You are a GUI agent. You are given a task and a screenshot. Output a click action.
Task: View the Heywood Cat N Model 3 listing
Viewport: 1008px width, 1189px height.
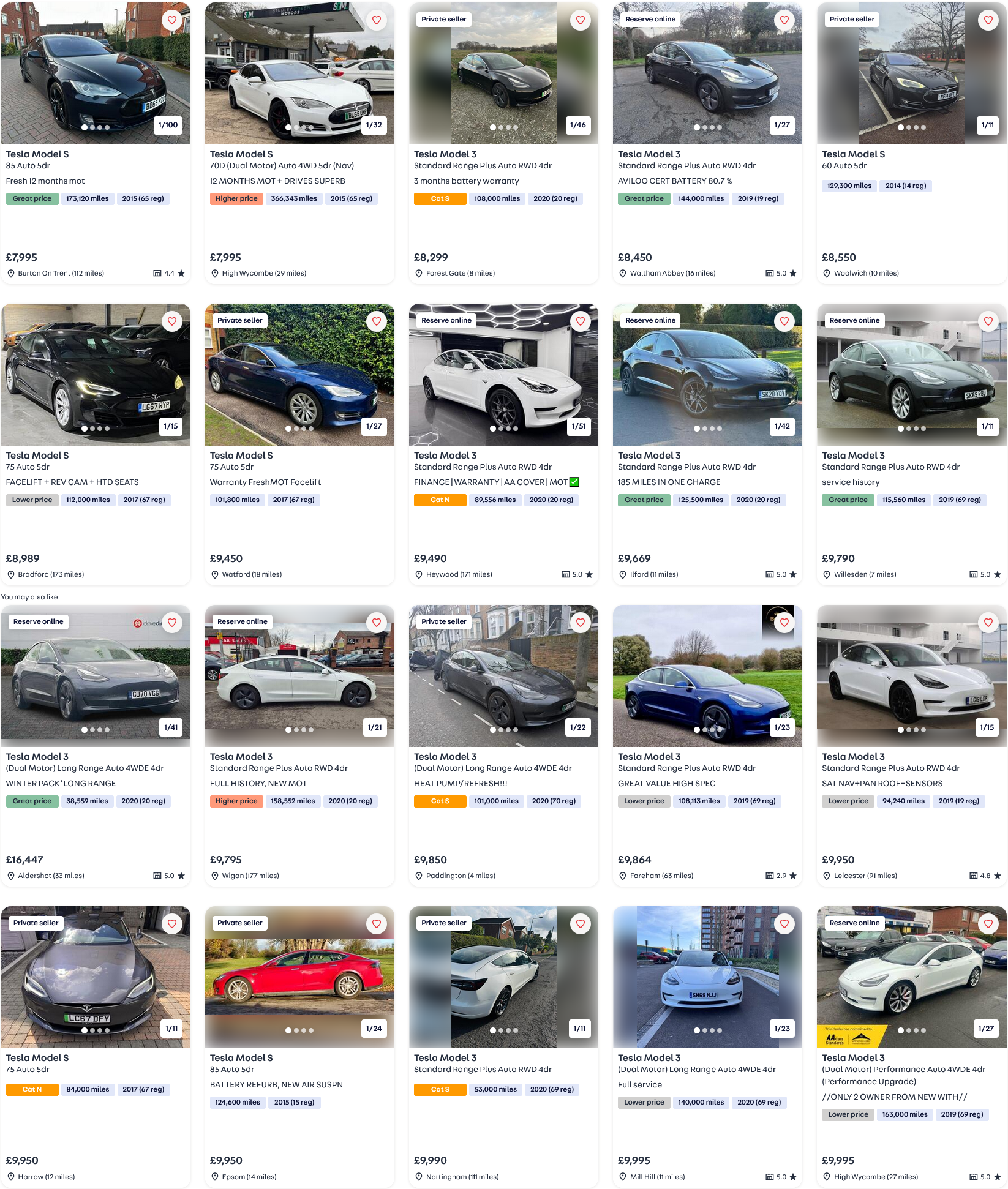click(445, 456)
